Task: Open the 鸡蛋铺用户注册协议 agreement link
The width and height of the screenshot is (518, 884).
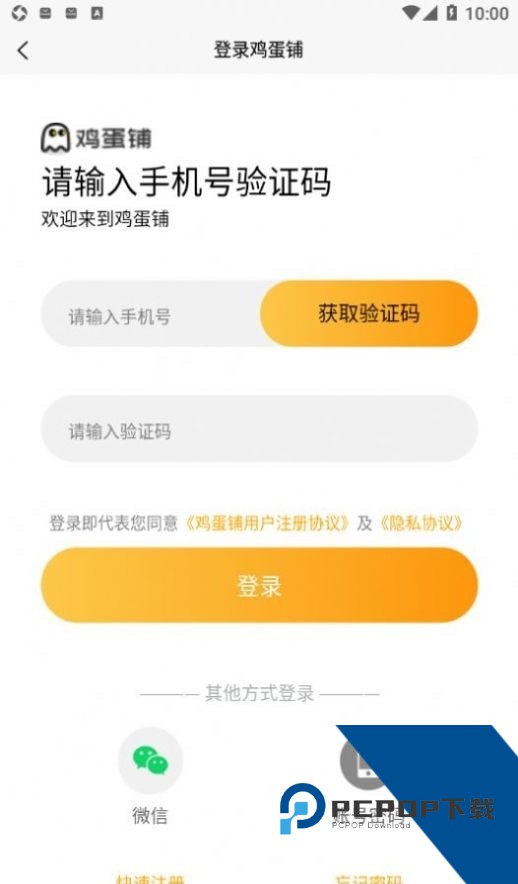Action: click(x=268, y=523)
